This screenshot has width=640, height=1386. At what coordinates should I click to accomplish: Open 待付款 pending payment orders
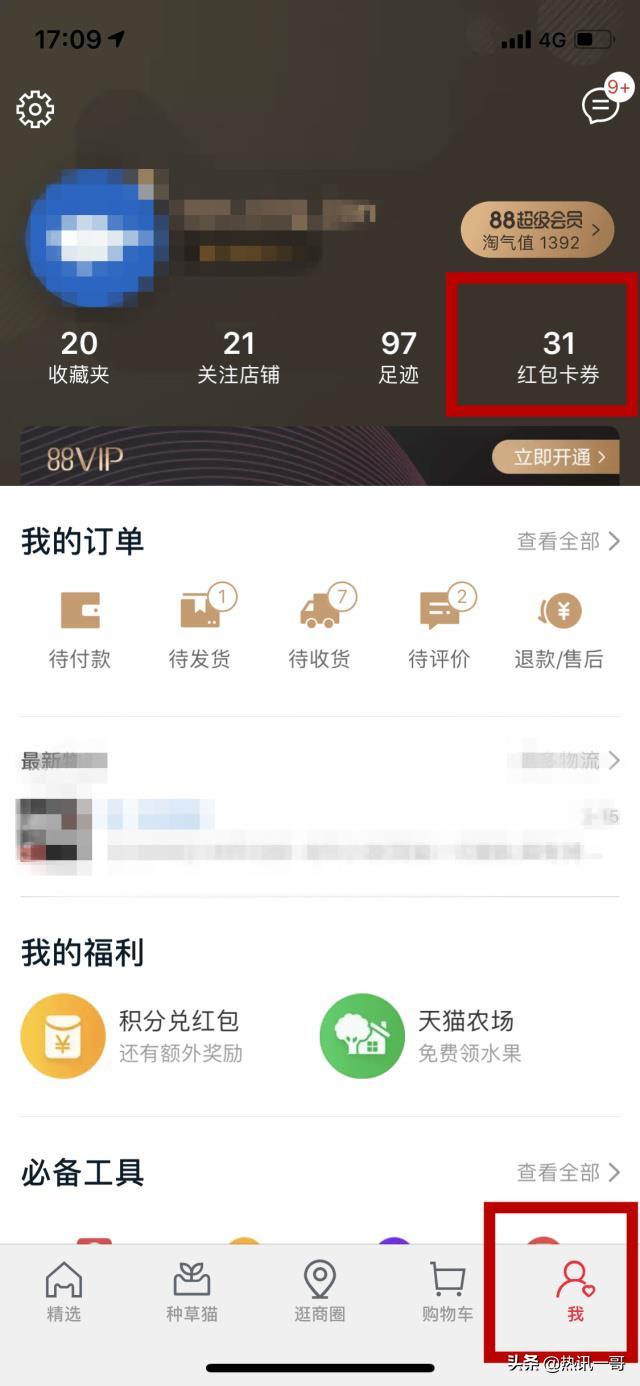pyautogui.click(x=80, y=628)
